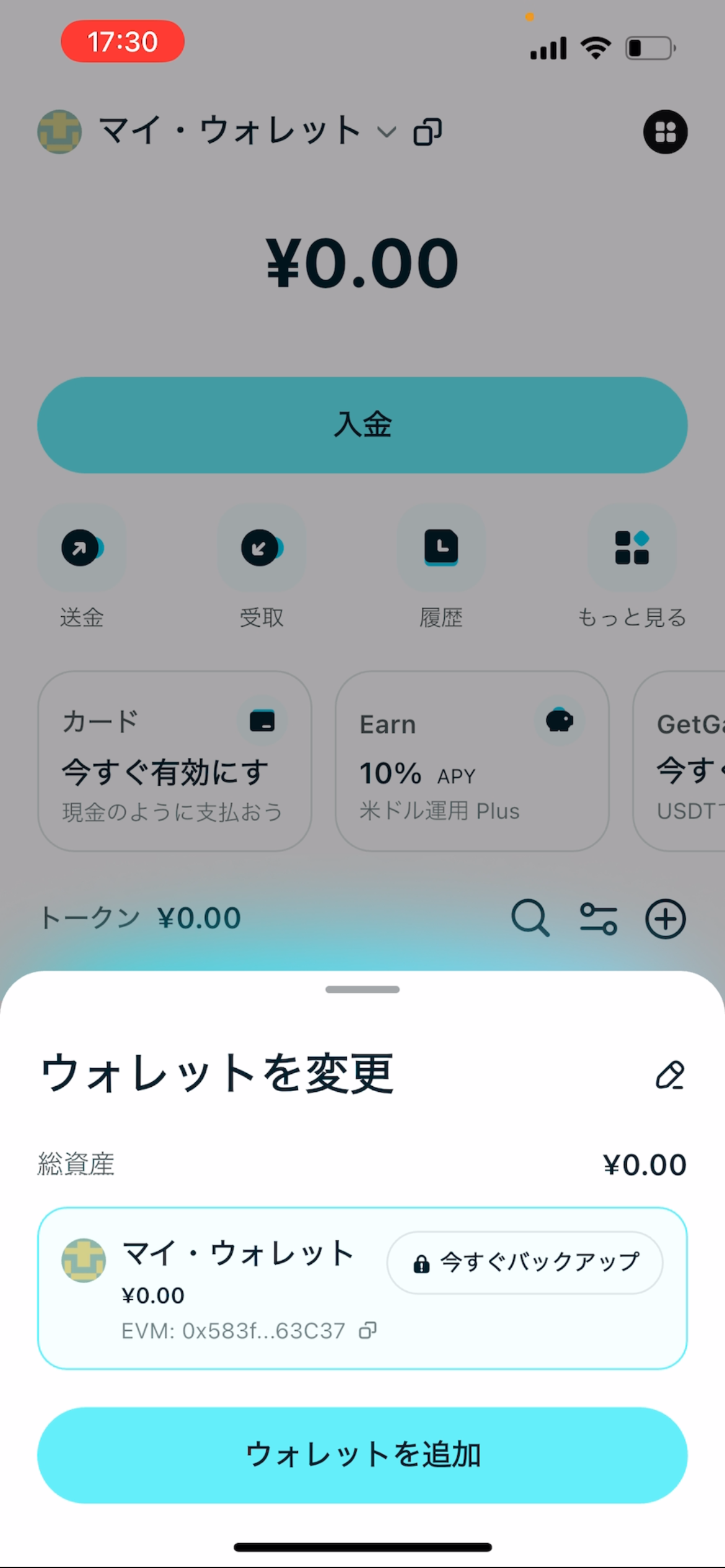Add a token with plus icon
Viewport: 725px width, 1568px height.
(666, 918)
